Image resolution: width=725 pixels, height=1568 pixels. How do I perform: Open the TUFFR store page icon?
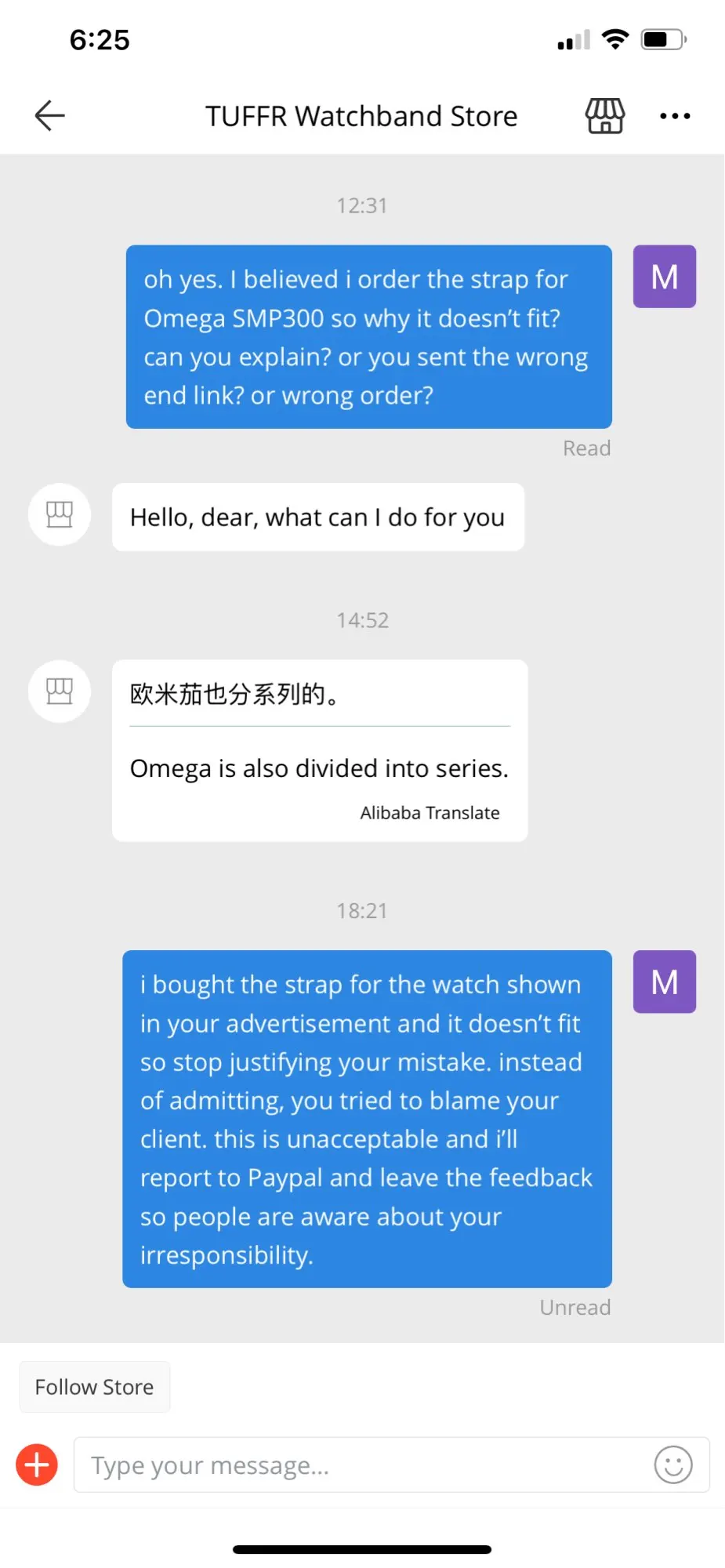605,116
